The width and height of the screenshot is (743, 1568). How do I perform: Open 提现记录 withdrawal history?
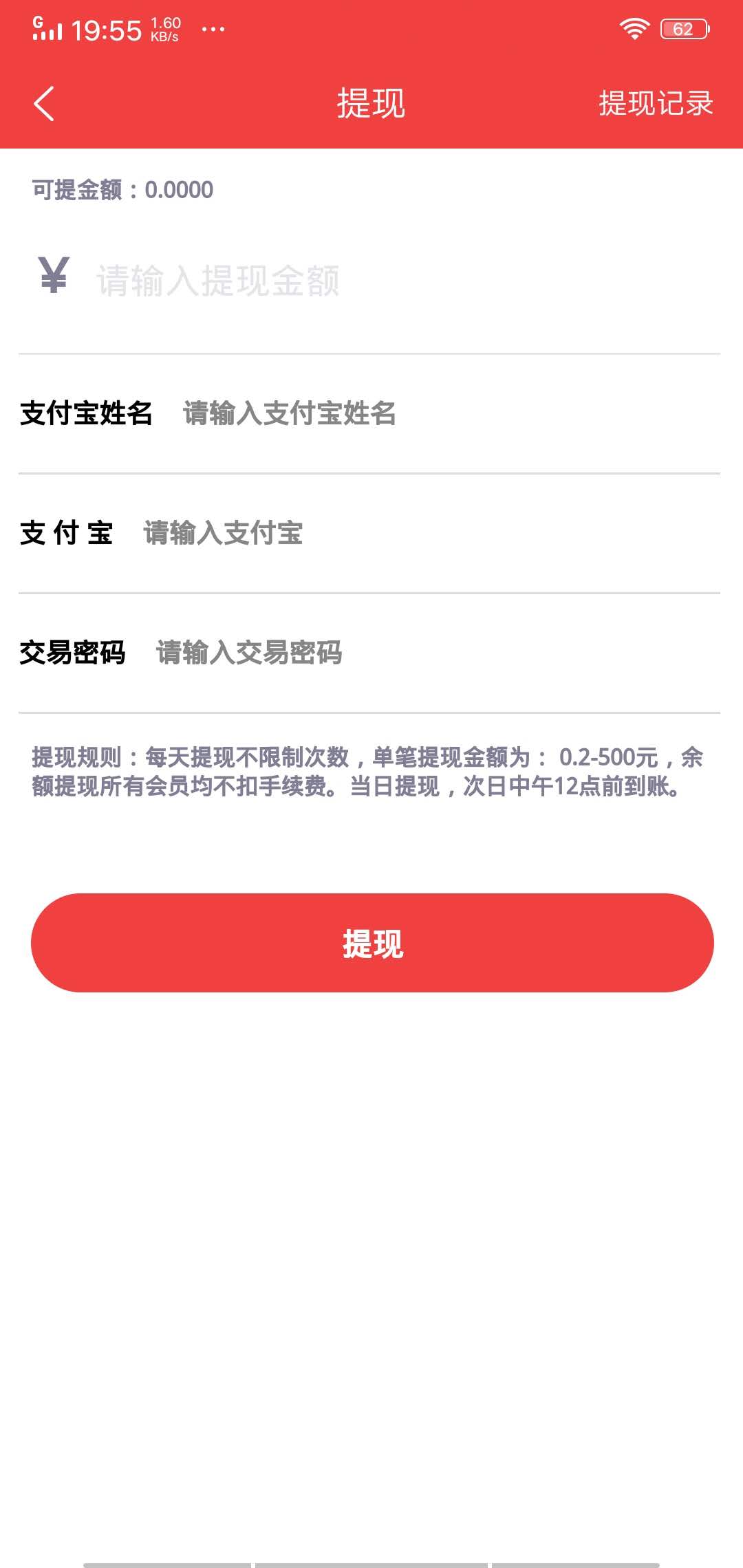[654, 103]
